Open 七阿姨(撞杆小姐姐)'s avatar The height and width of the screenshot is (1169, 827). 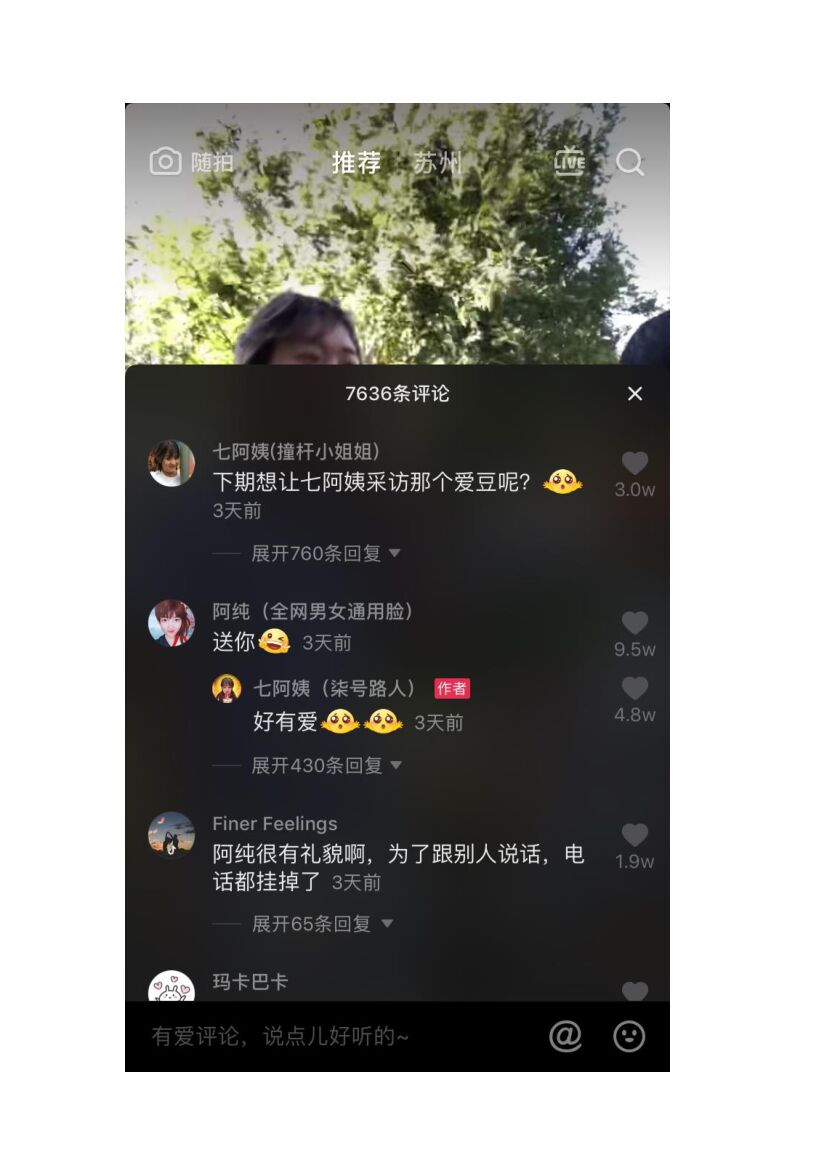click(x=171, y=463)
